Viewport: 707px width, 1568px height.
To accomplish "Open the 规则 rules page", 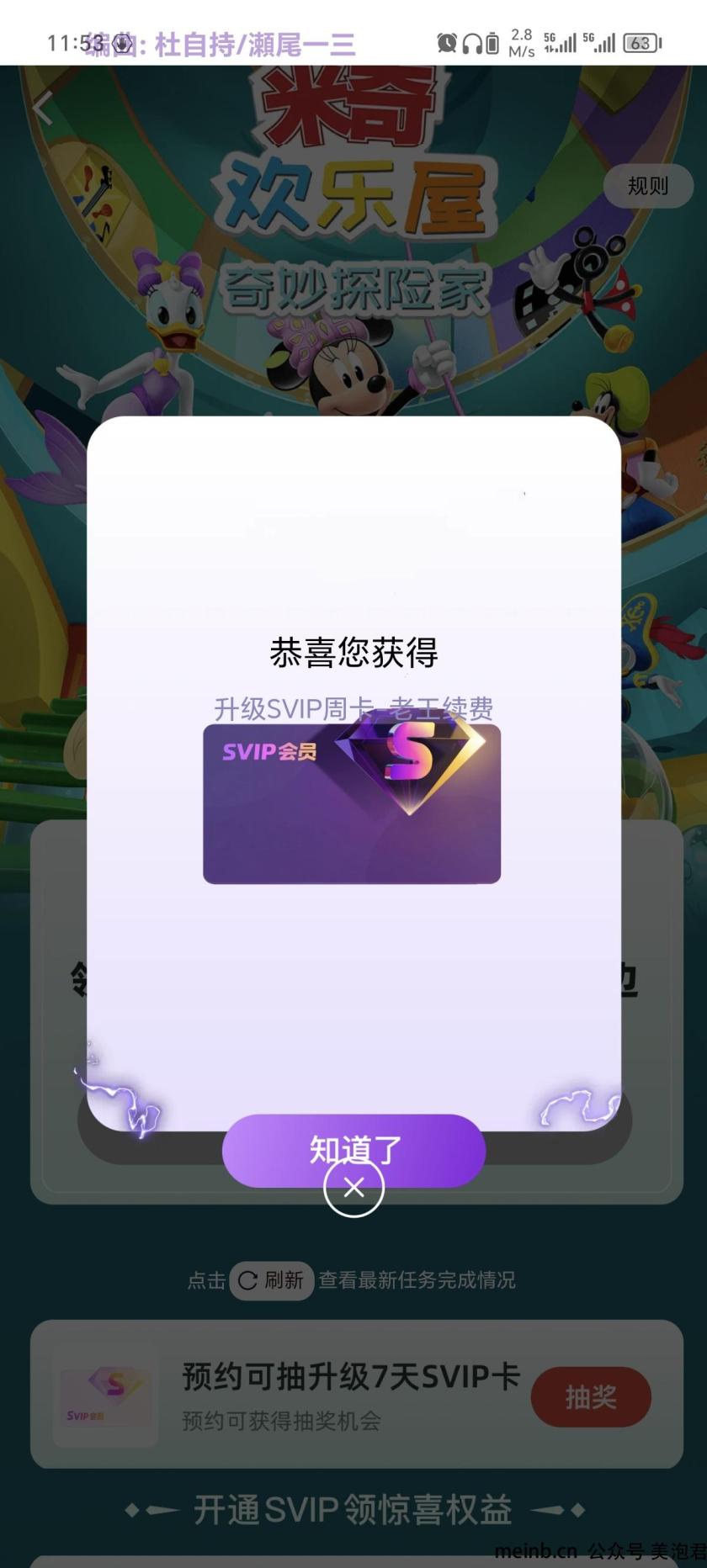I will [648, 186].
